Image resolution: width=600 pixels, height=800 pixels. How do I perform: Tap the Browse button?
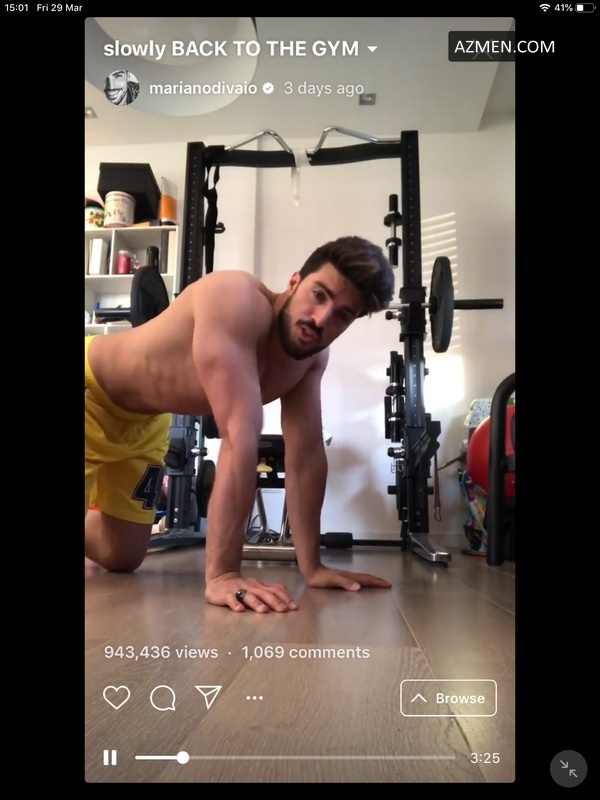click(x=448, y=698)
